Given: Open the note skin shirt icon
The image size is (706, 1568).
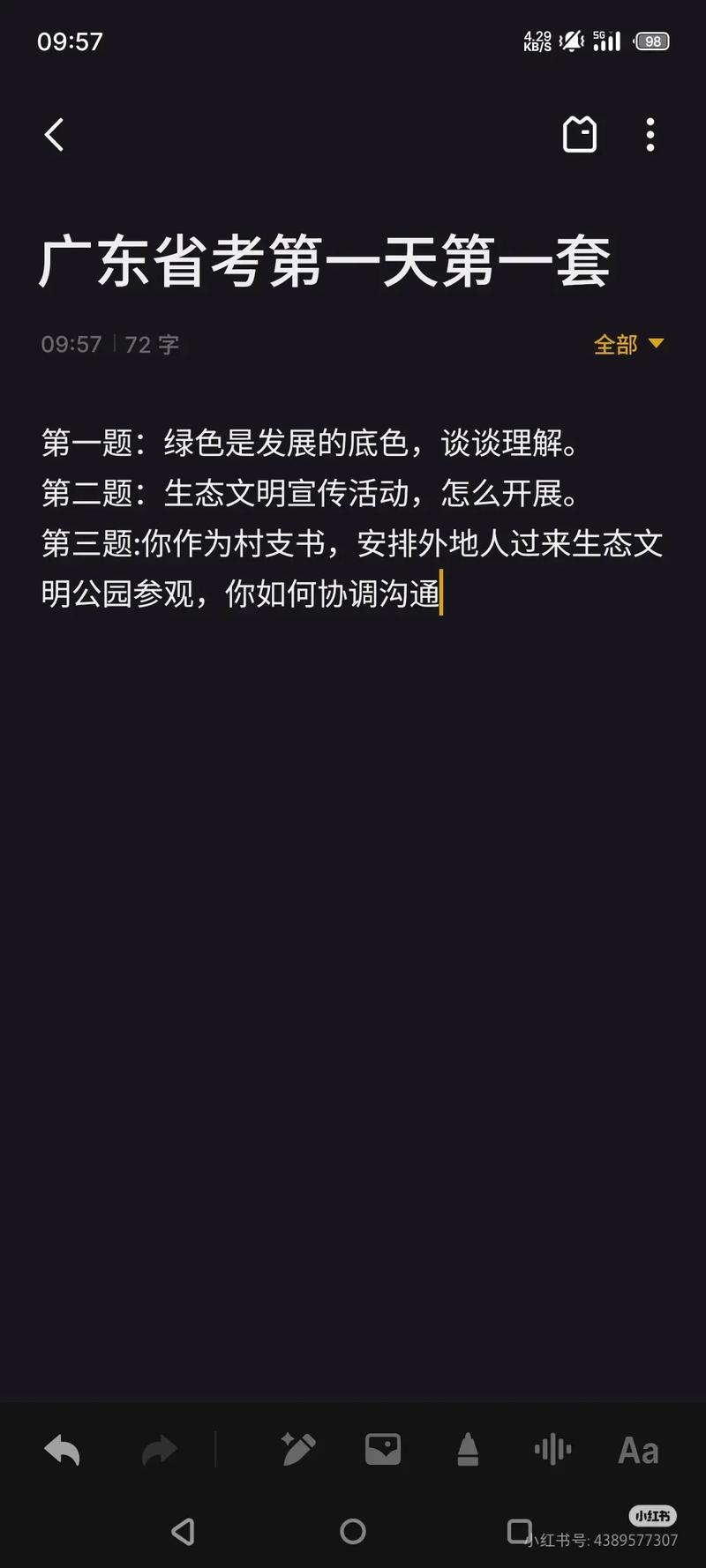Looking at the screenshot, I should 580,135.
